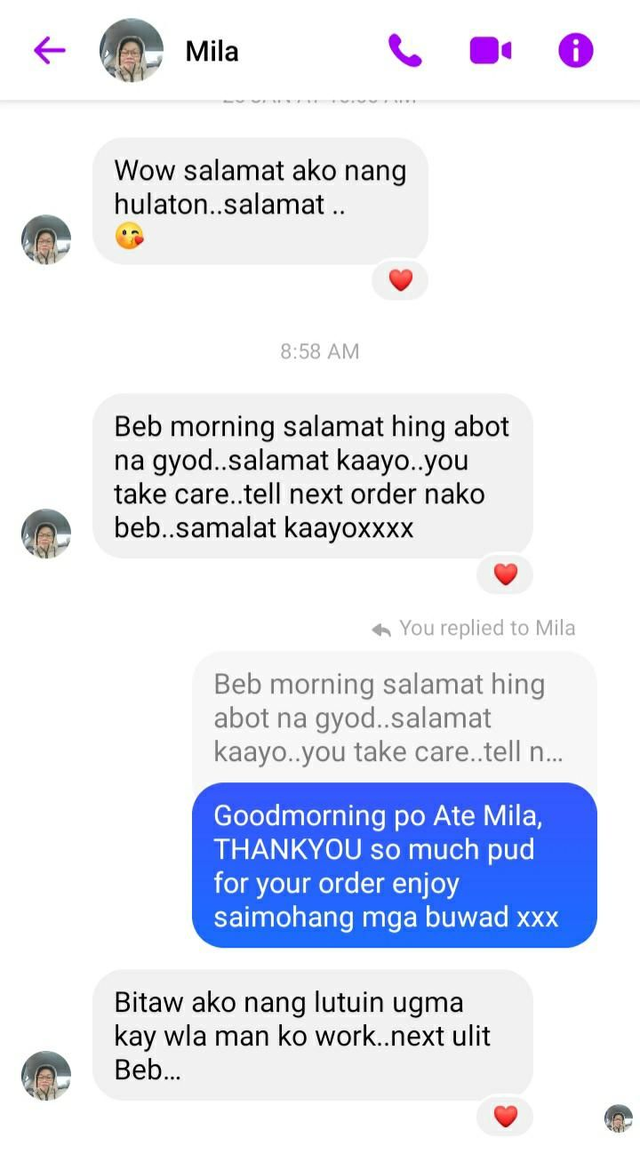This screenshot has height=1164, width=640.
Task: Start a voice call with Mila
Action: 405,50
